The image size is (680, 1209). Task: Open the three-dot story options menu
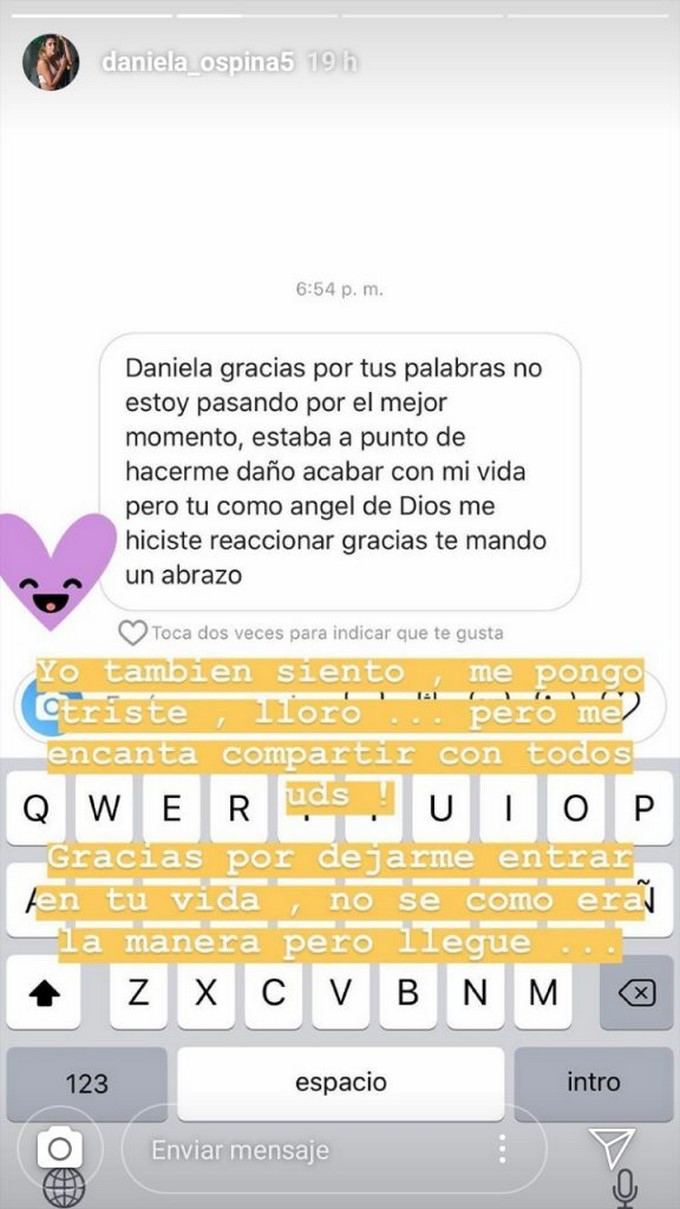tap(503, 1150)
